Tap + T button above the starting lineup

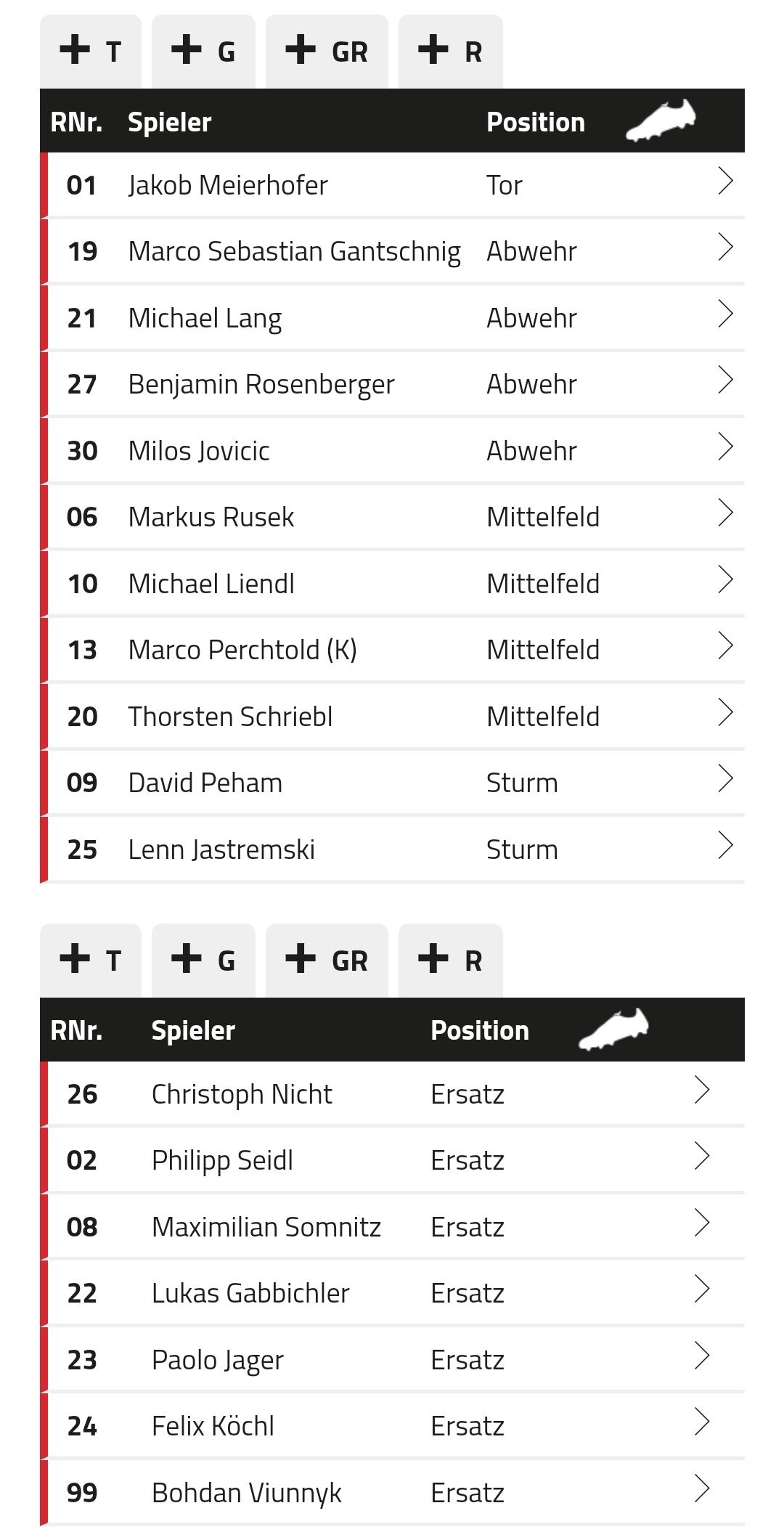coord(91,52)
